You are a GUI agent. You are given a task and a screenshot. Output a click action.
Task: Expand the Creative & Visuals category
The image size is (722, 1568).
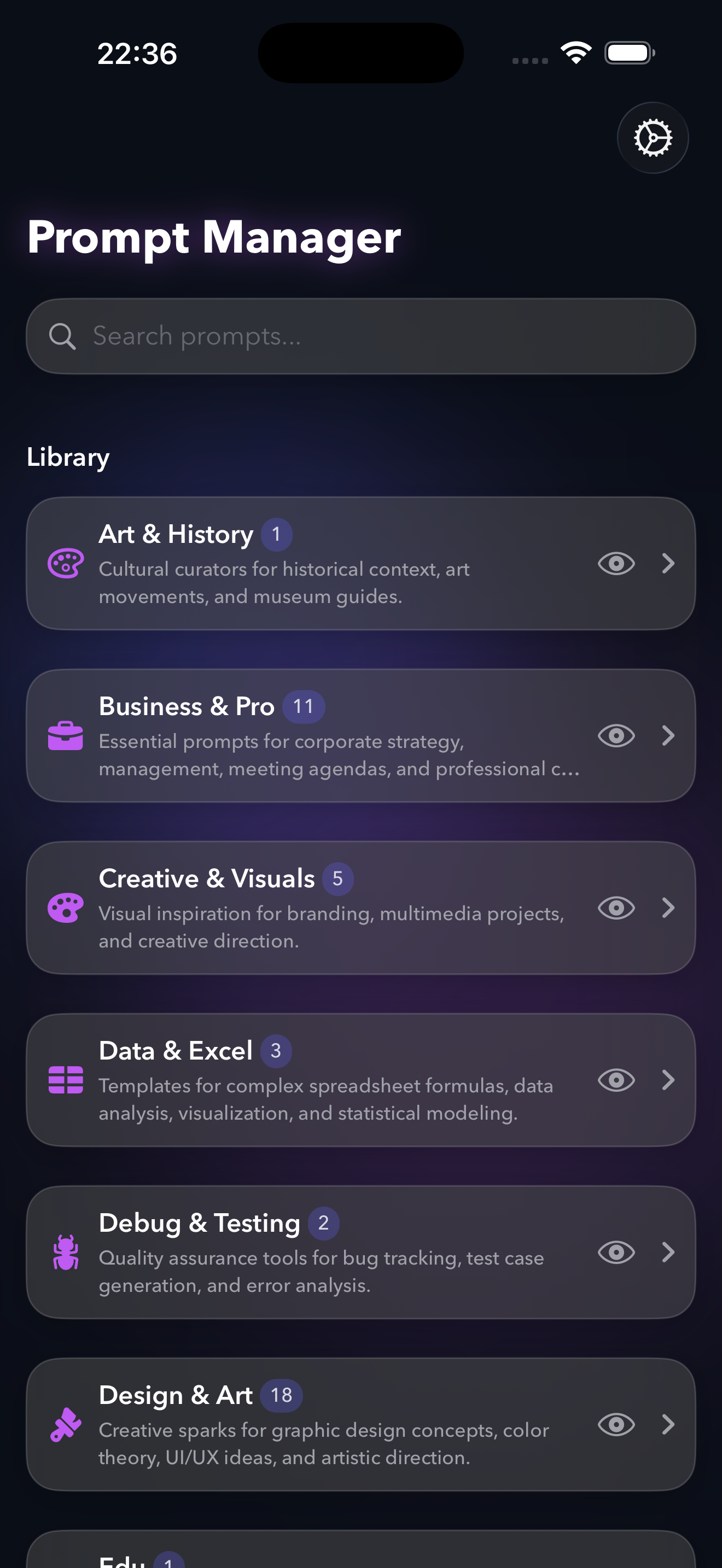[x=668, y=908]
